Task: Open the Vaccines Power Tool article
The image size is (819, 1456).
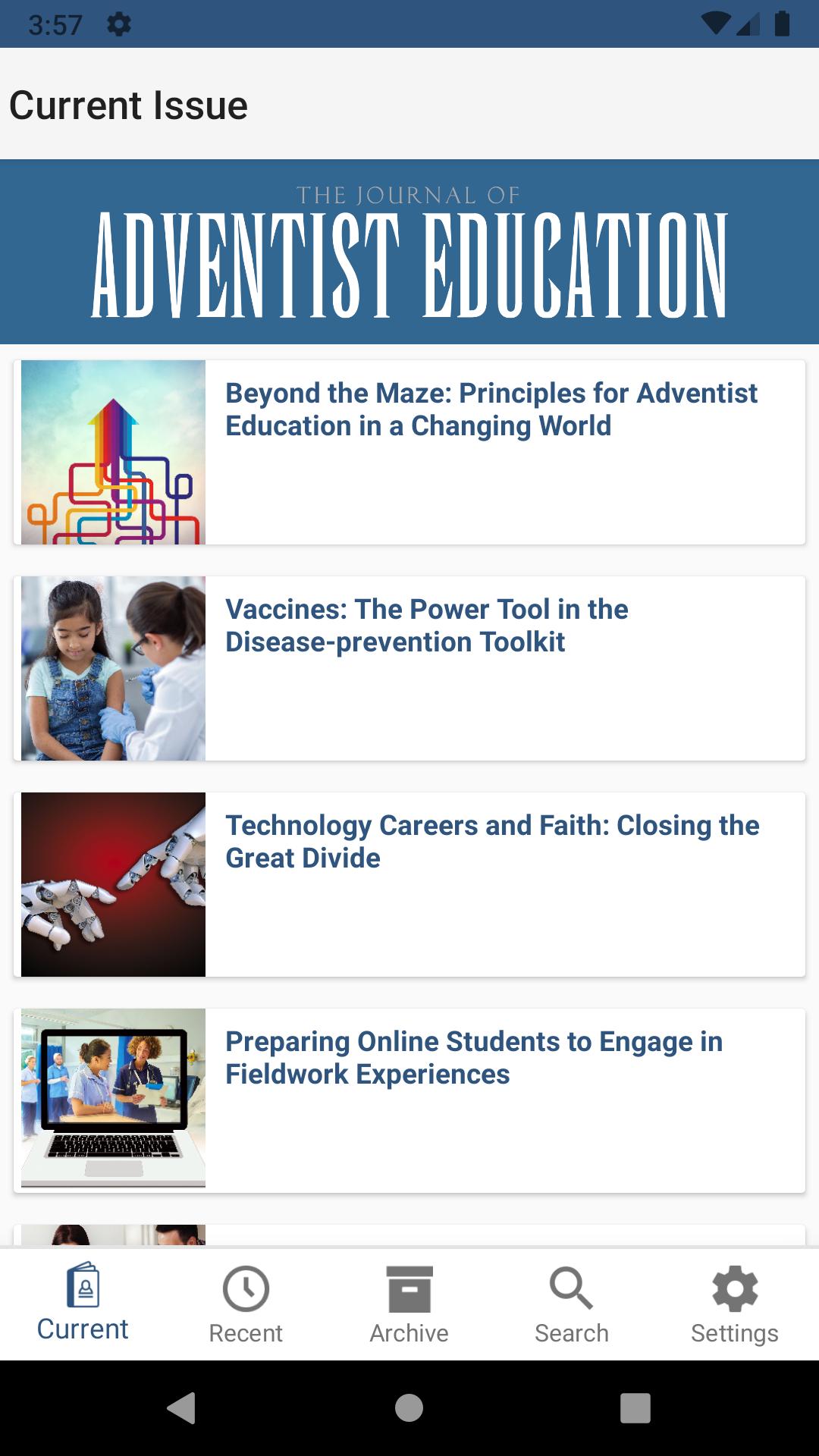Action: 426,626
